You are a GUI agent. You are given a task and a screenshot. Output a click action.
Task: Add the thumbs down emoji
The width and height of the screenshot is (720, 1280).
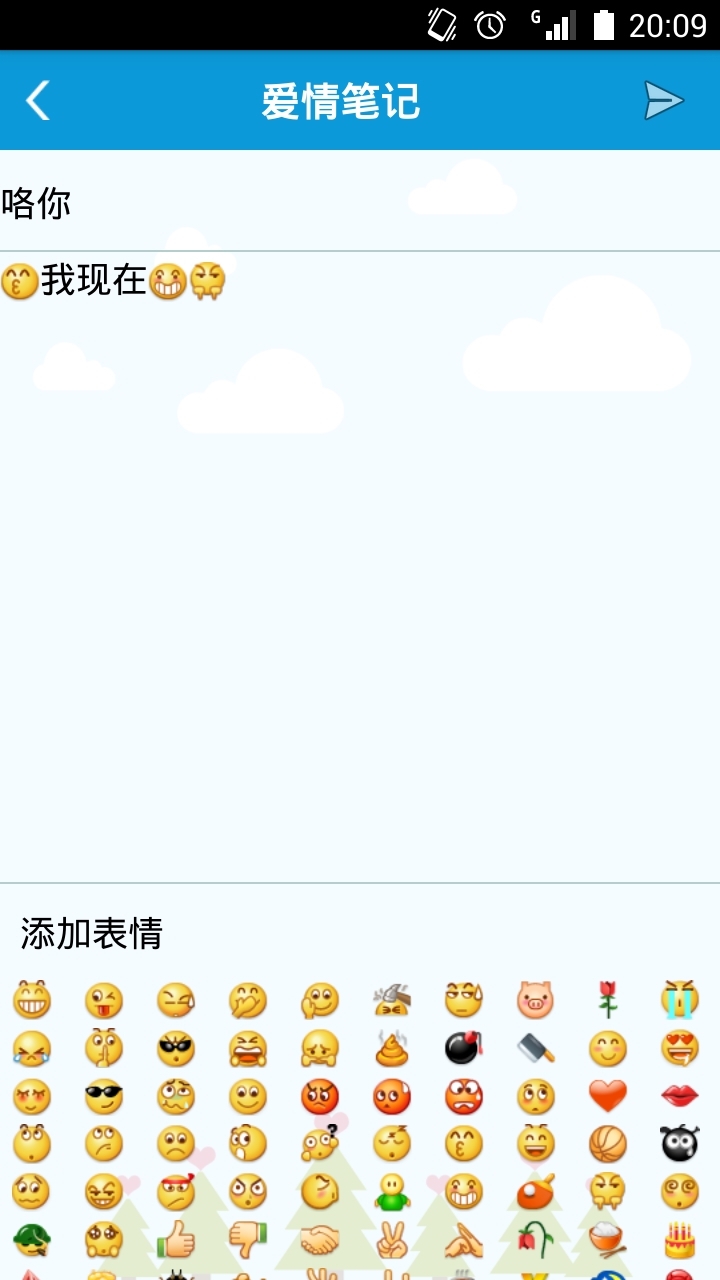coord(248,1240)
